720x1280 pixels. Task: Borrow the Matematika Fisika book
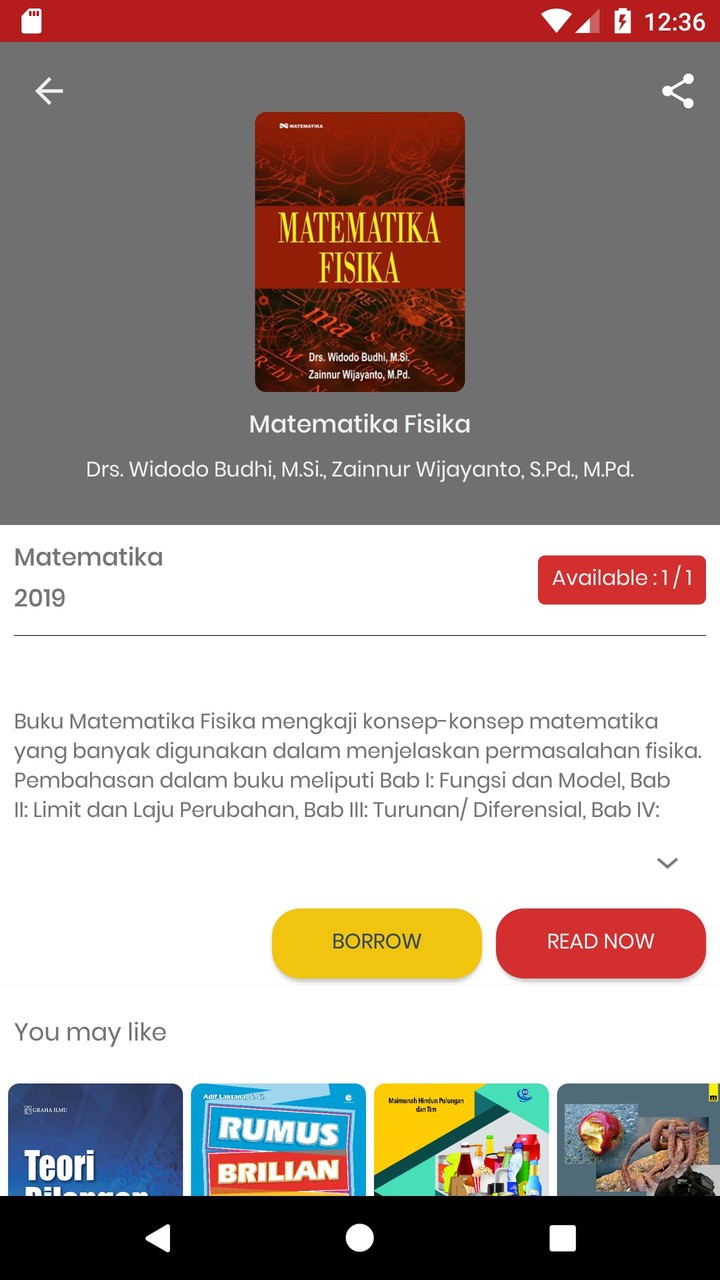(x=376, y=942)
